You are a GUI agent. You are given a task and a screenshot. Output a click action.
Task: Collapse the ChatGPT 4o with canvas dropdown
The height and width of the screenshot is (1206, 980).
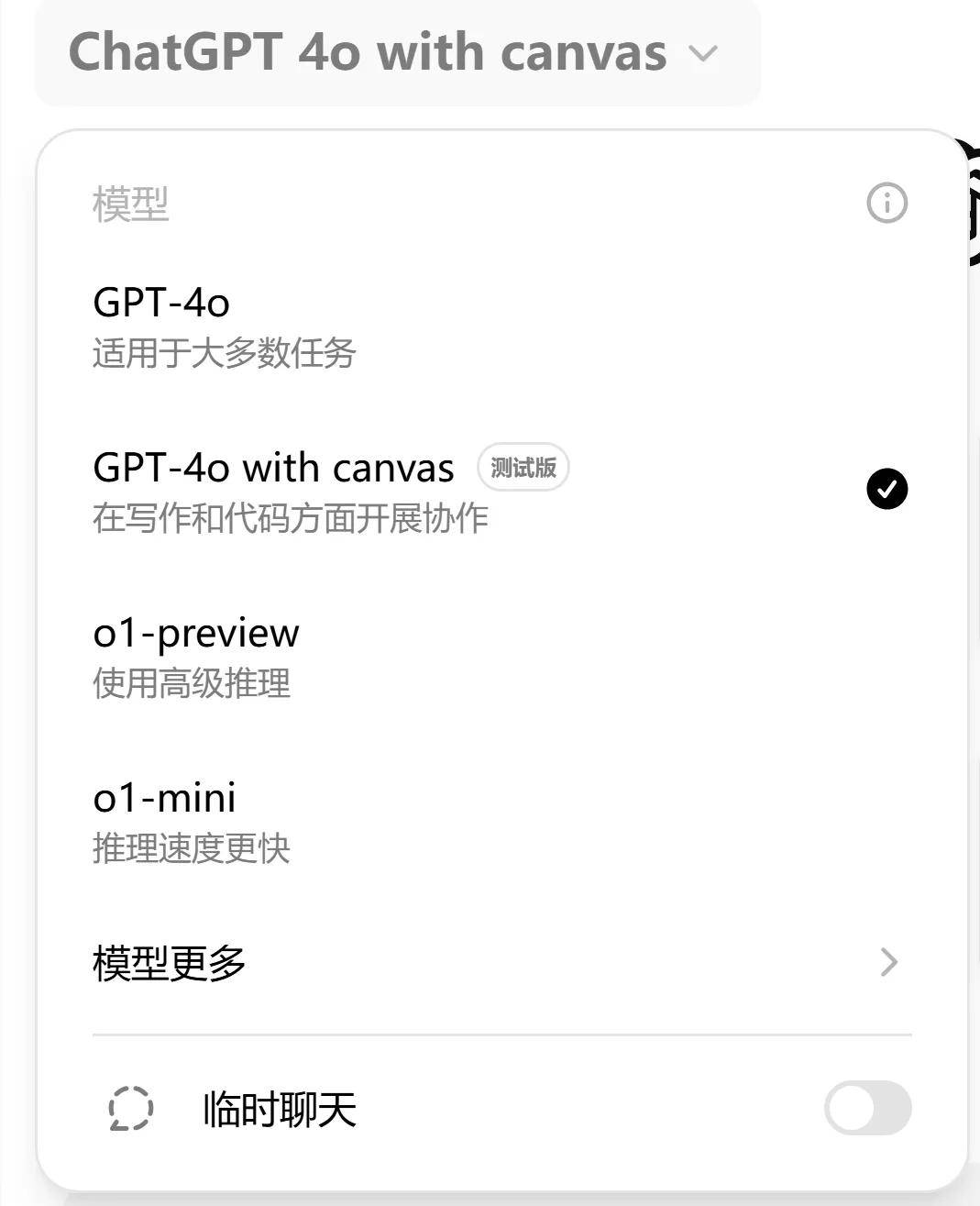[397, 51]
